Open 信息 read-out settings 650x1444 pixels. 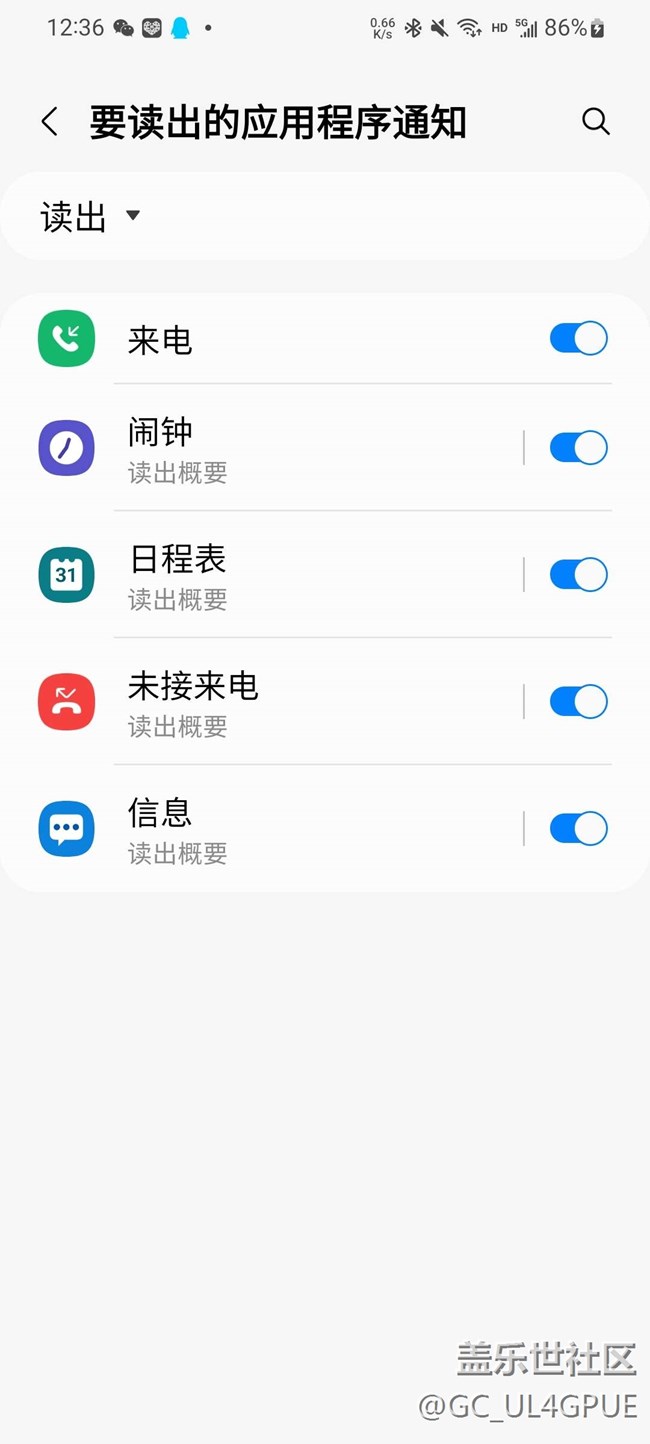[x=300, y=829]
